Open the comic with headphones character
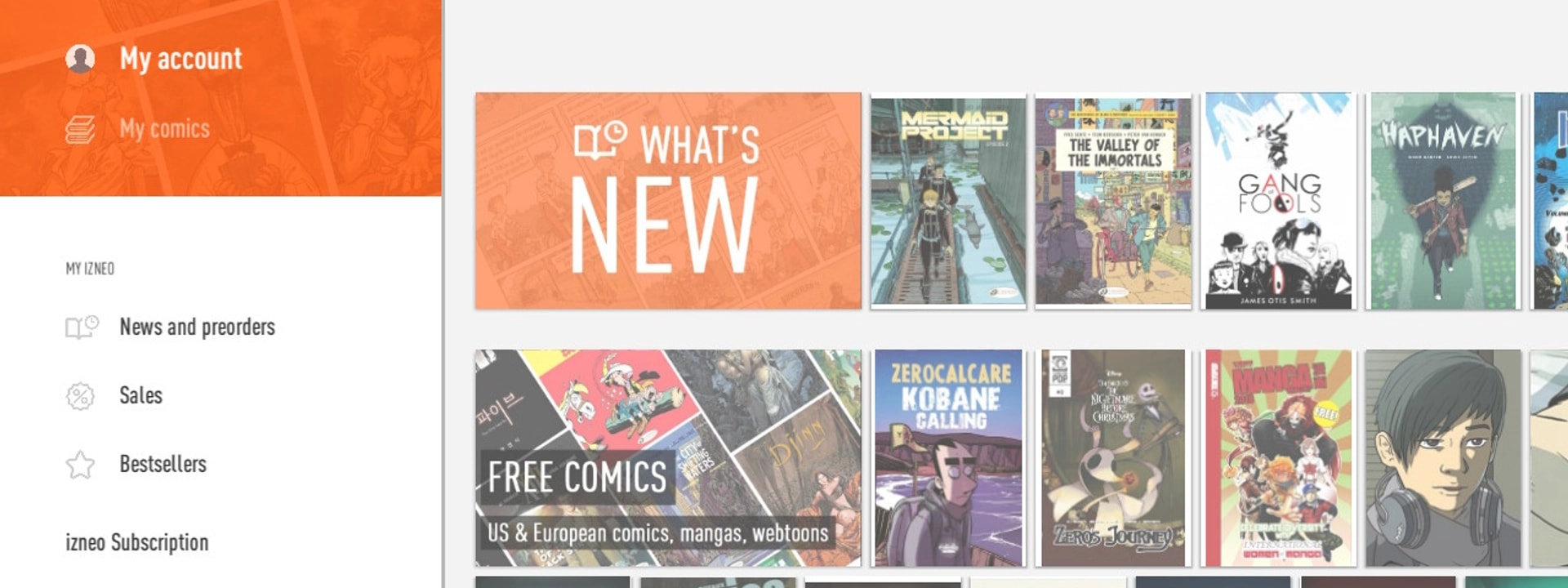This screenshot has height=588, width=1568. click(1443, 458)
